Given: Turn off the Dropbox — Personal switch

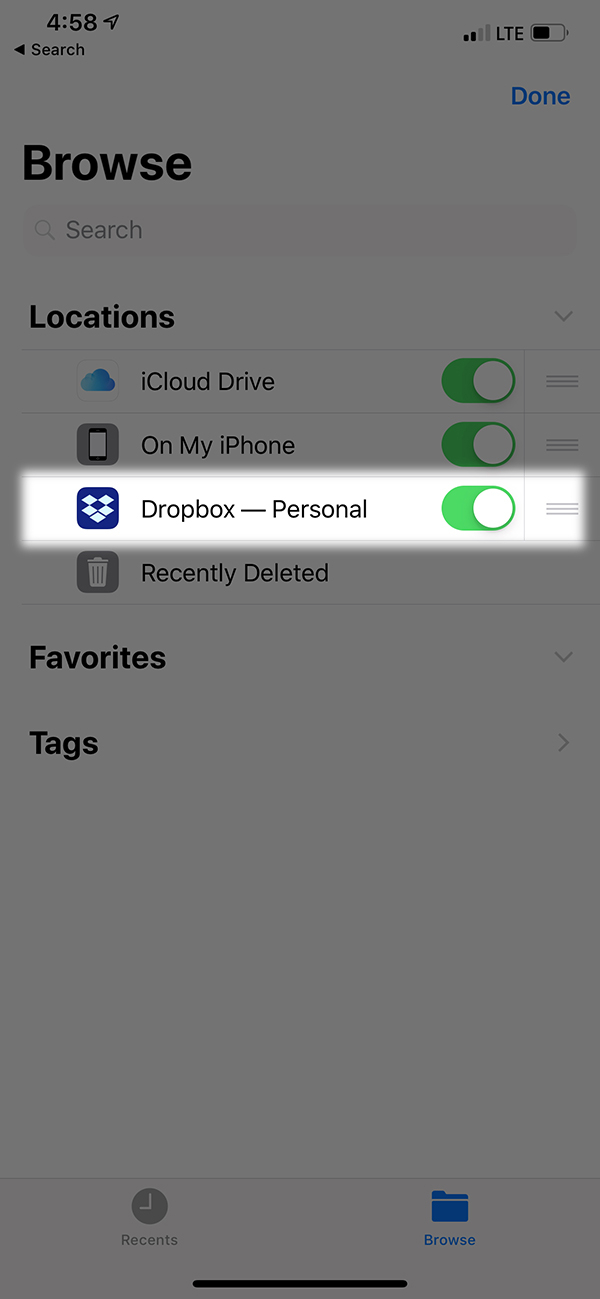Looking at the screenshot, I should (x=478, y=509).
